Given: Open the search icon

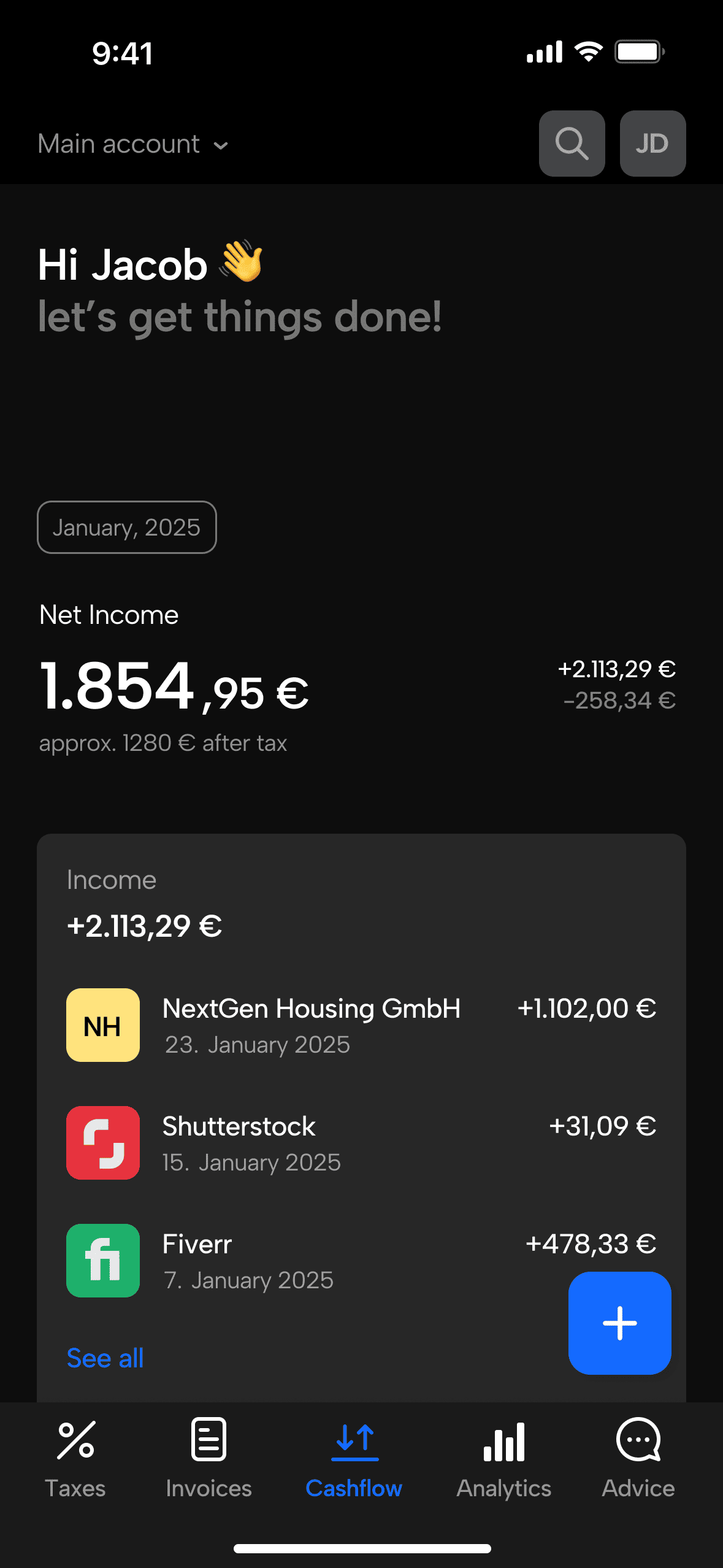Looking at the screenshot, I should 572,144.
